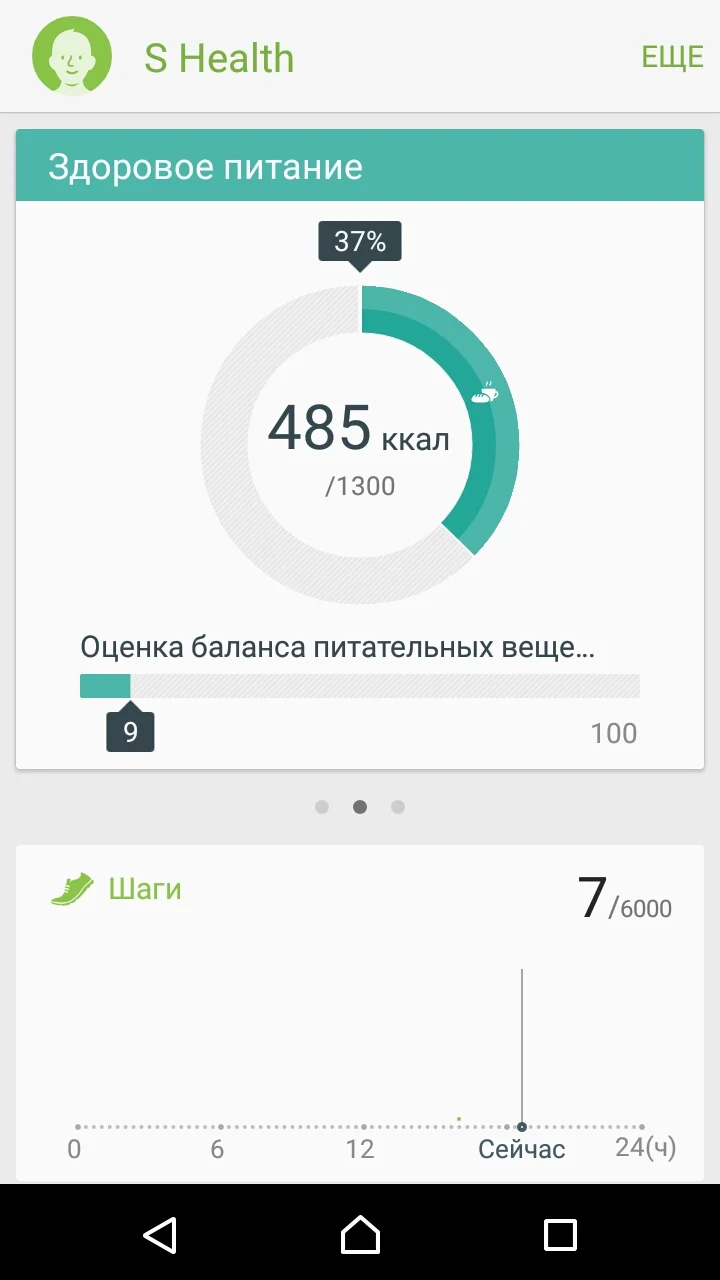The height and width of the screenshot is (1280, 720).
Task: Go to the home screen
Action: coord(360,1234)
